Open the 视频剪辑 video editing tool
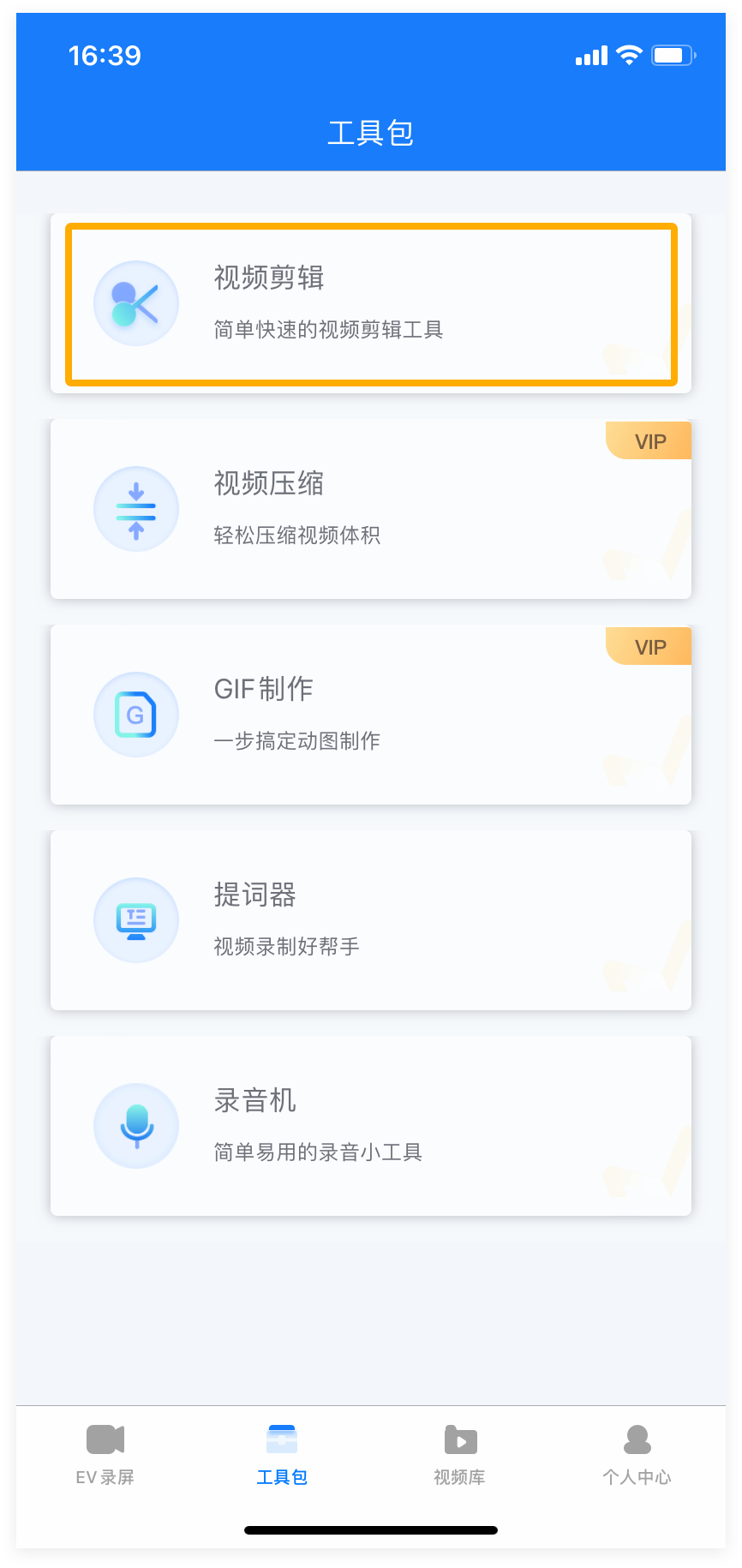The image size is (742, 1568). click(371, 304)
